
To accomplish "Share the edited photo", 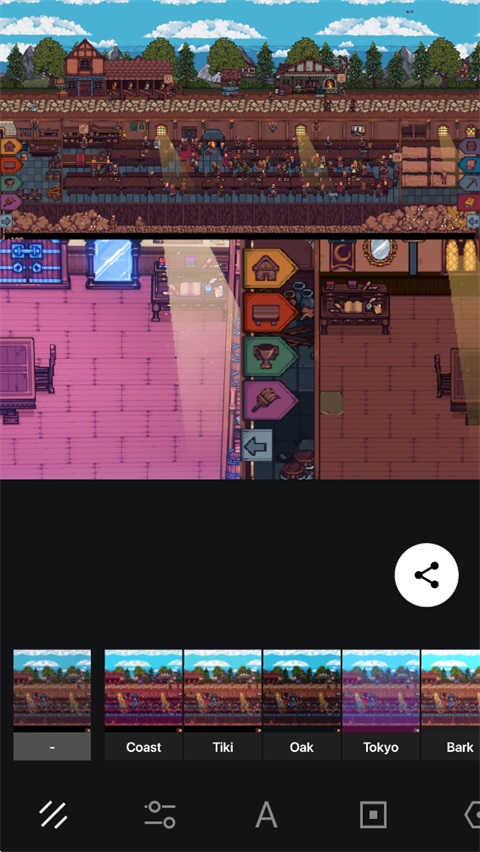I will tap(426, 575).
